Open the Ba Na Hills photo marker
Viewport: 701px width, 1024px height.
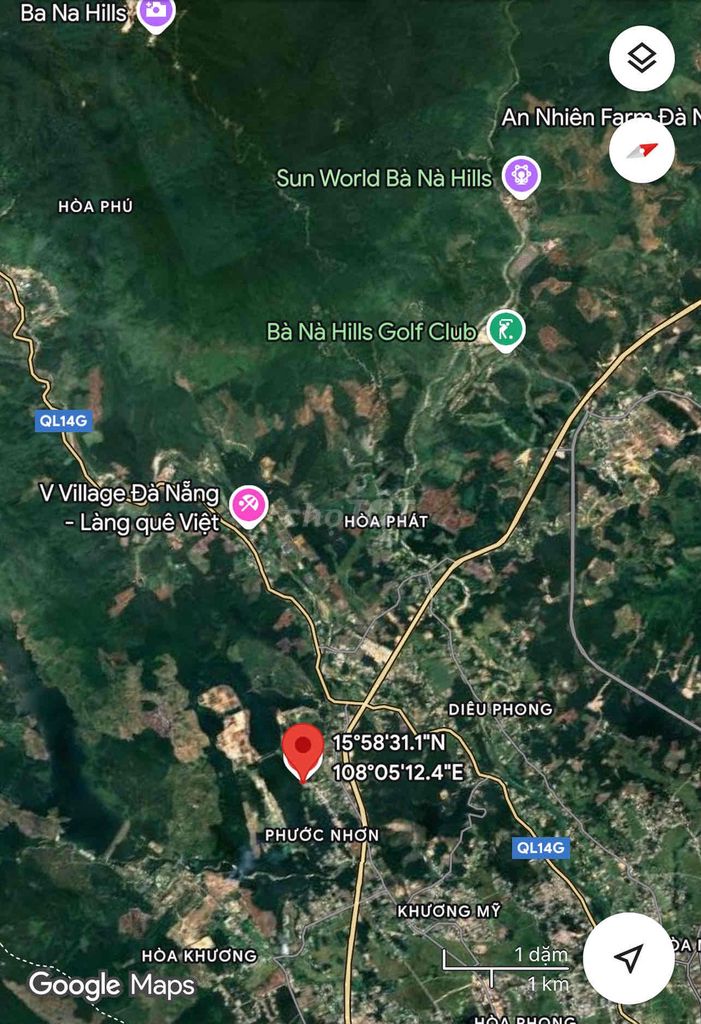pyautogui.click(x=155, y=12)
